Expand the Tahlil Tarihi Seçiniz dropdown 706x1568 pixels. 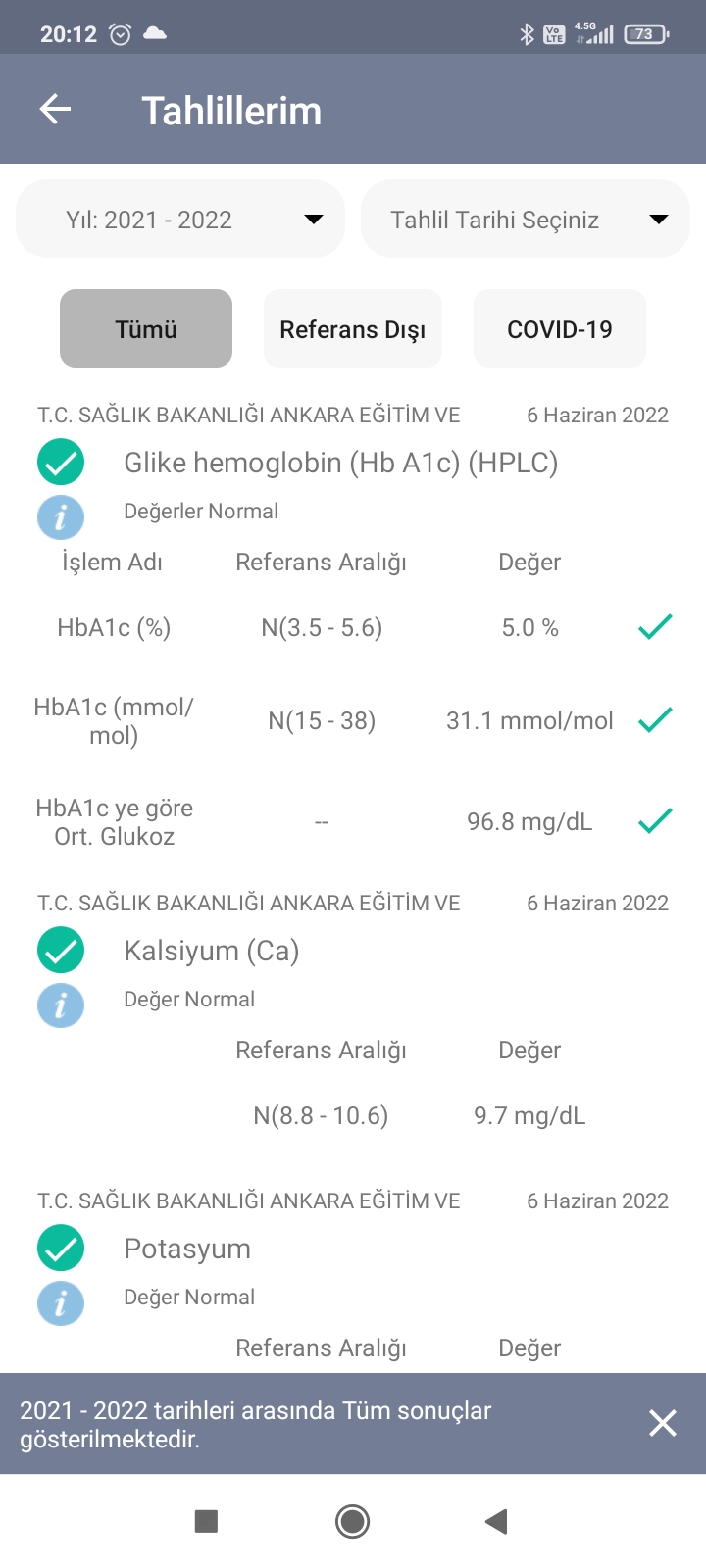pyautogui.click(x=526, y=219)
